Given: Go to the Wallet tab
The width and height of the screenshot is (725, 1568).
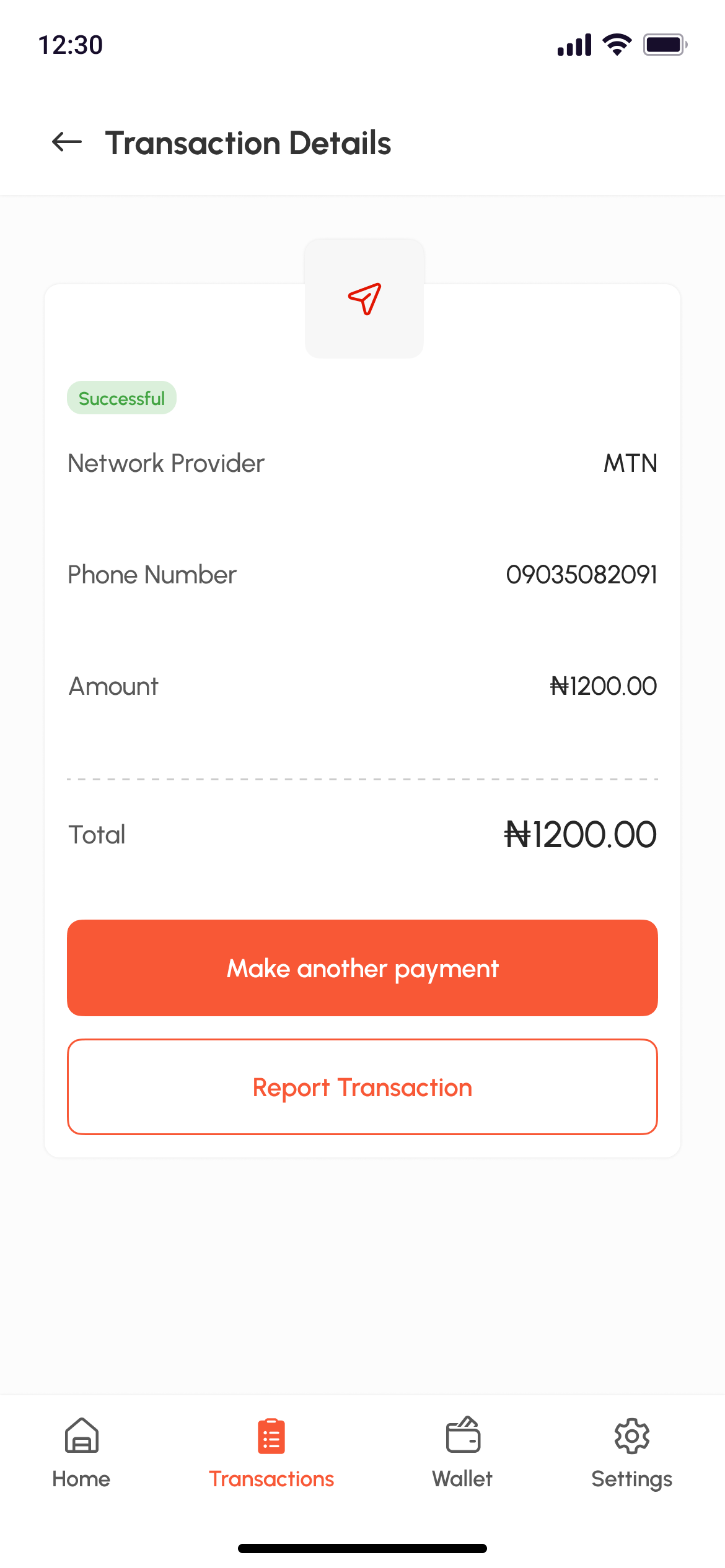Looking at the screenshot, I should 462,1453.
